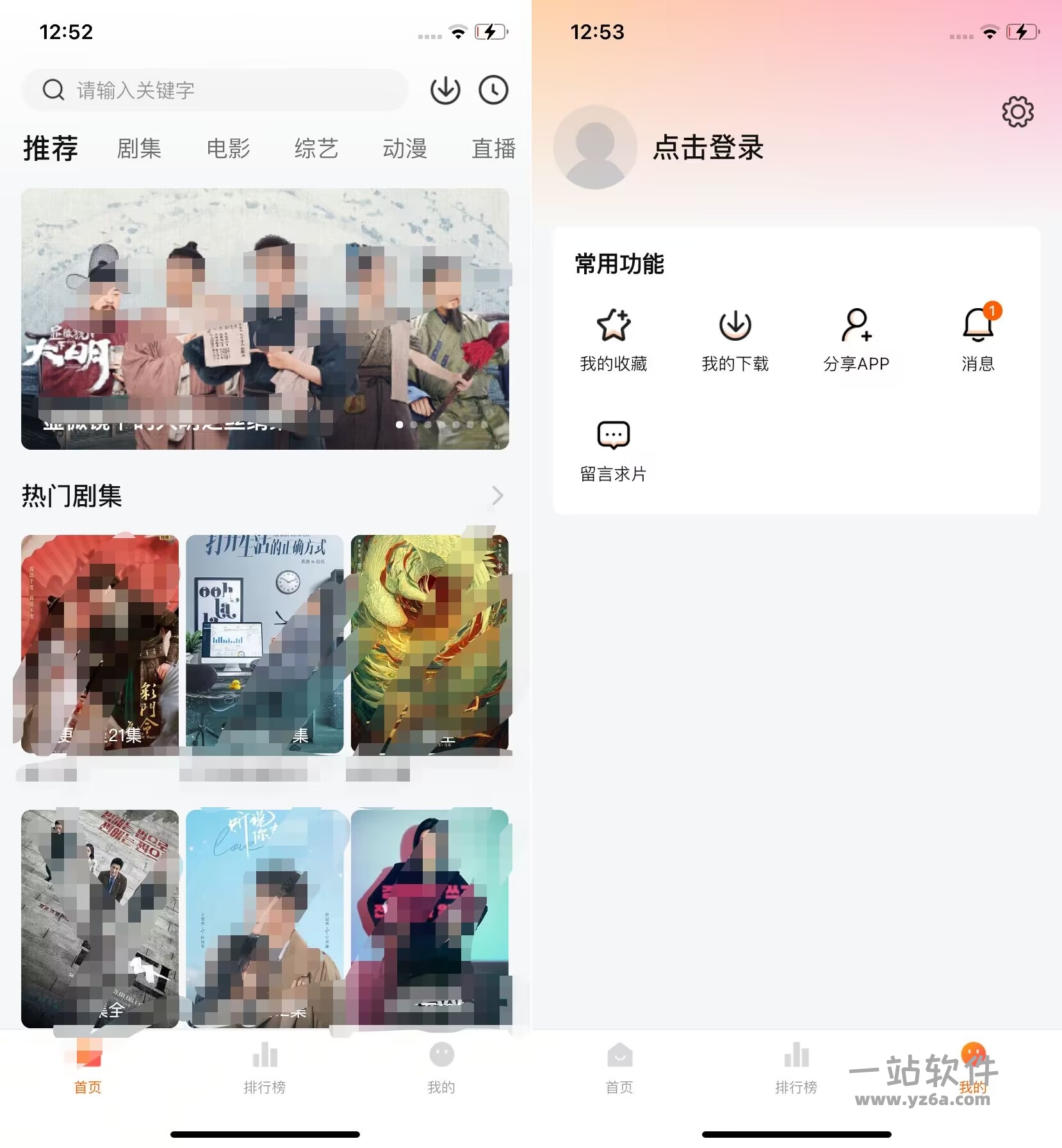The image size is (1062, 1148).
Task: Open the featured banner at the top
Action: pyautogui.click(x=265, y=318)
